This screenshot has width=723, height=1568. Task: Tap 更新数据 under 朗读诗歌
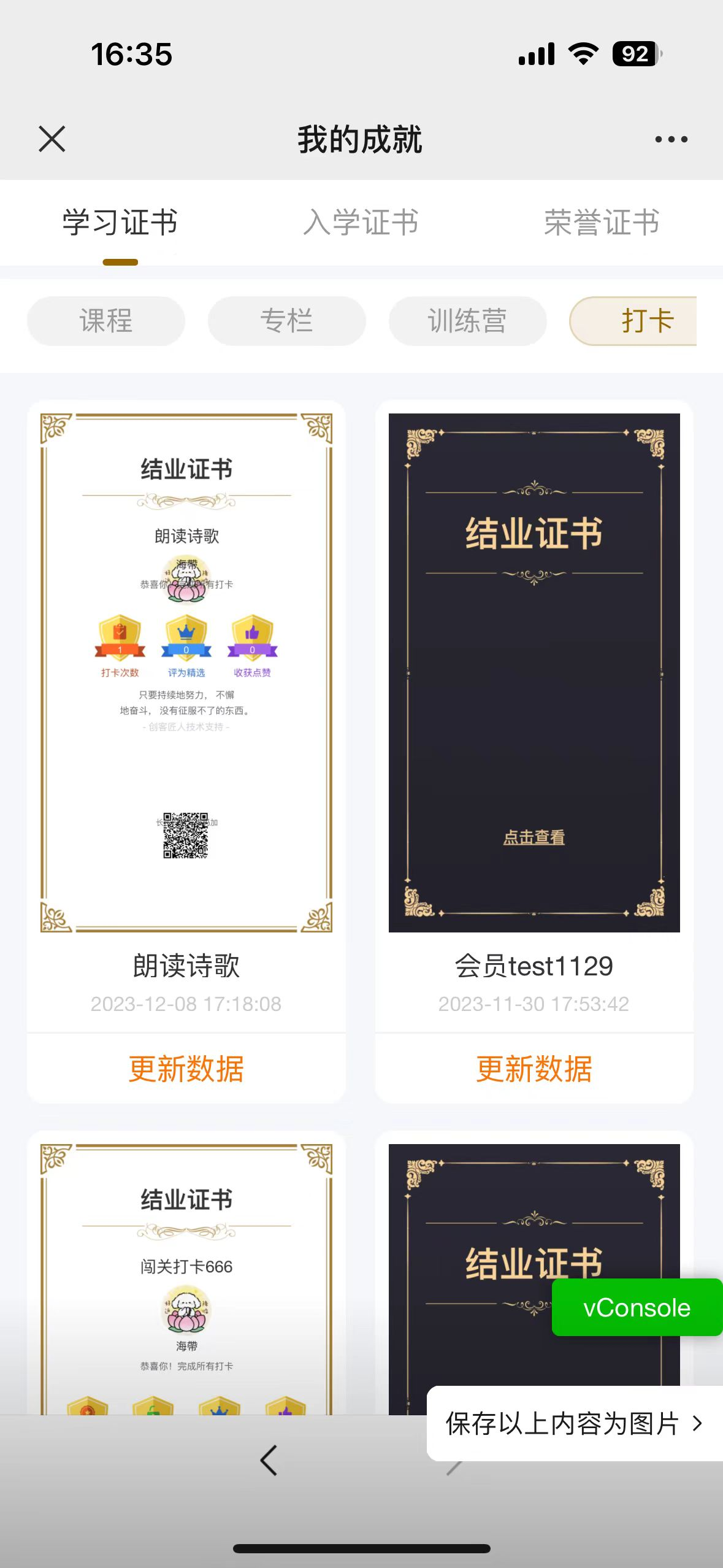[x=186, y=1069]
